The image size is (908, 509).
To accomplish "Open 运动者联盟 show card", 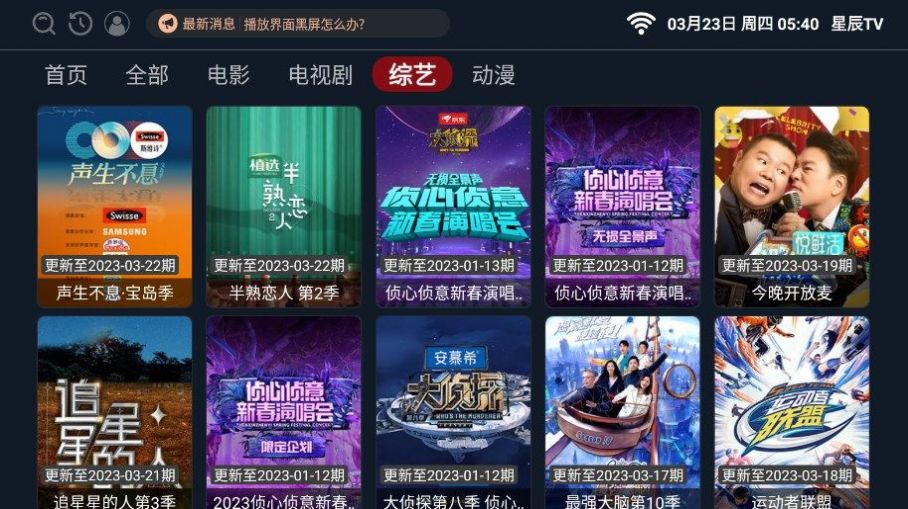I will tap(791, 412).
